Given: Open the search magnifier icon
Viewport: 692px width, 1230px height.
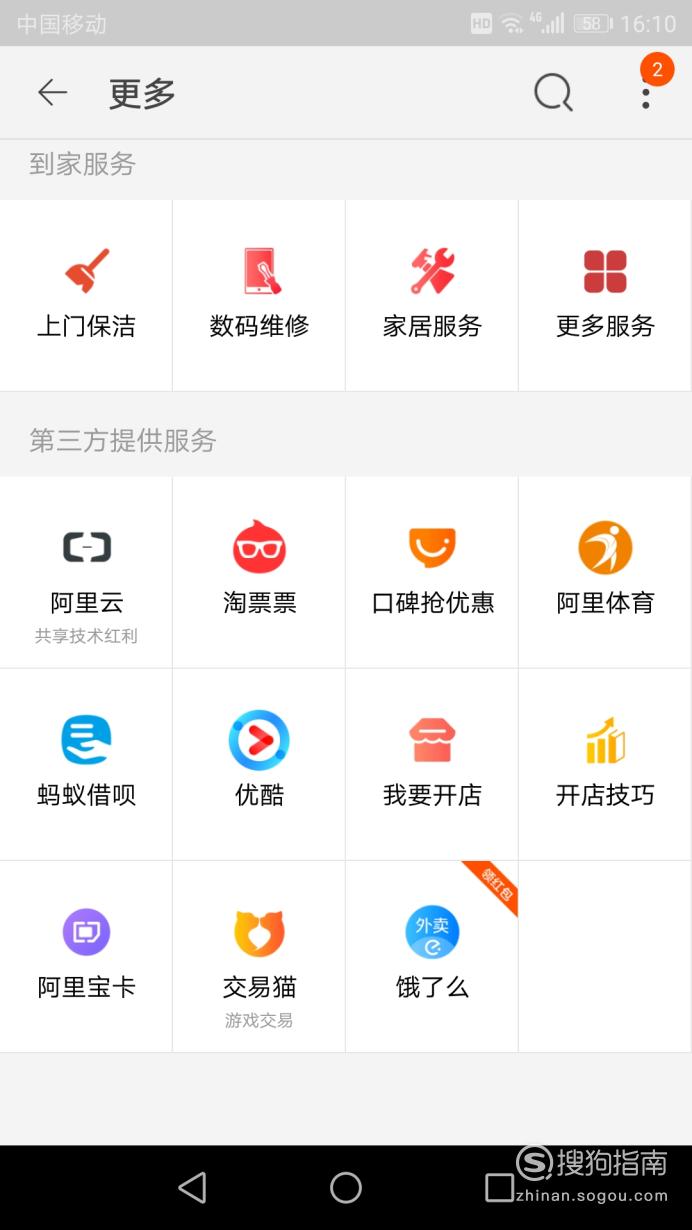Looking at the screenshot, I should (553, 93).
